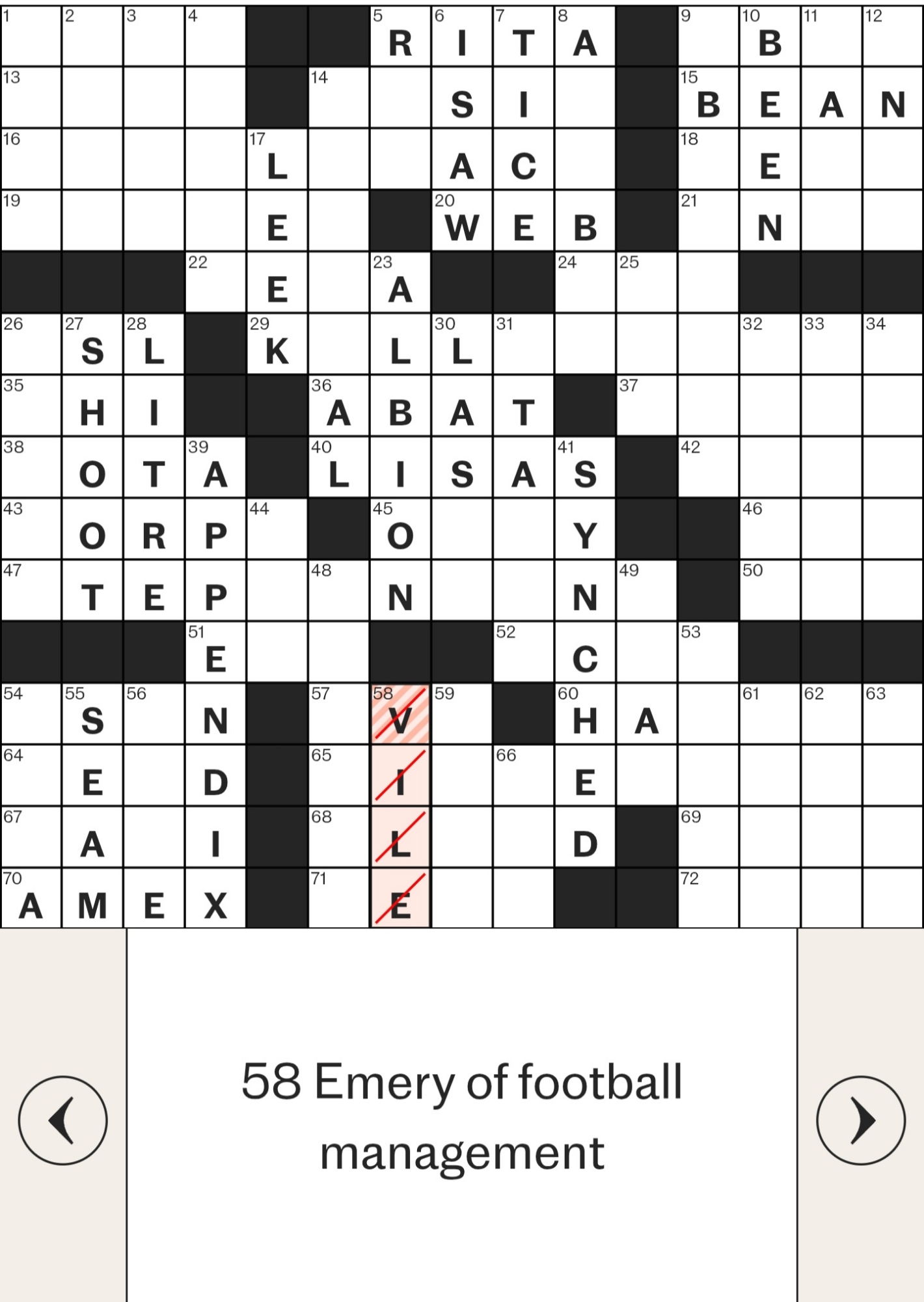Screen dimensions: 924x1302
Task: Tap the cell numbered 19
Action: [31, 221]
